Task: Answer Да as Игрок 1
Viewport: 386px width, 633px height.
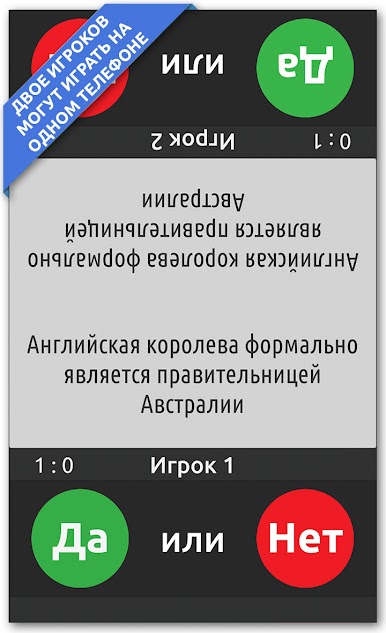Action: tap(80, 538)
